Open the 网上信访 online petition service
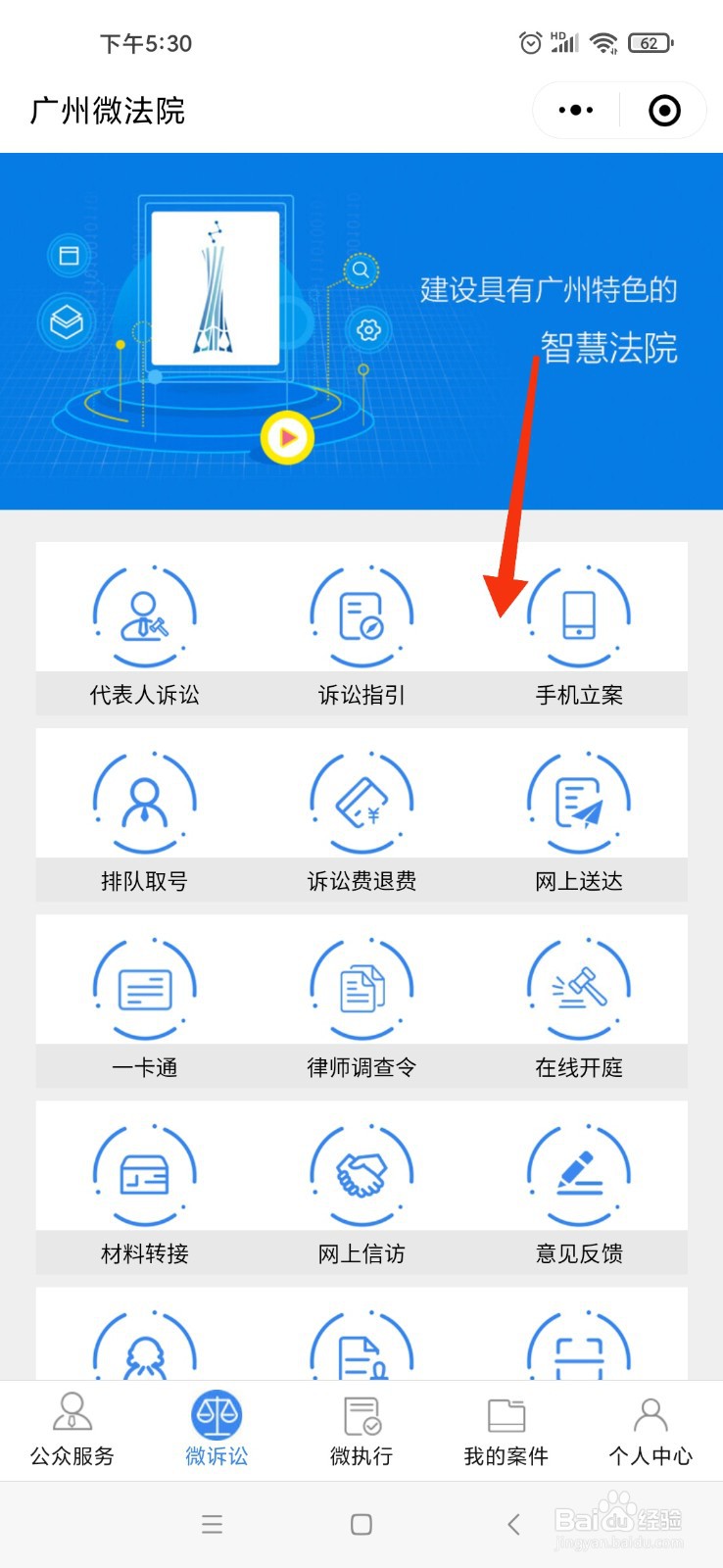This screenshot has width=723, height=1568. 361,1176
